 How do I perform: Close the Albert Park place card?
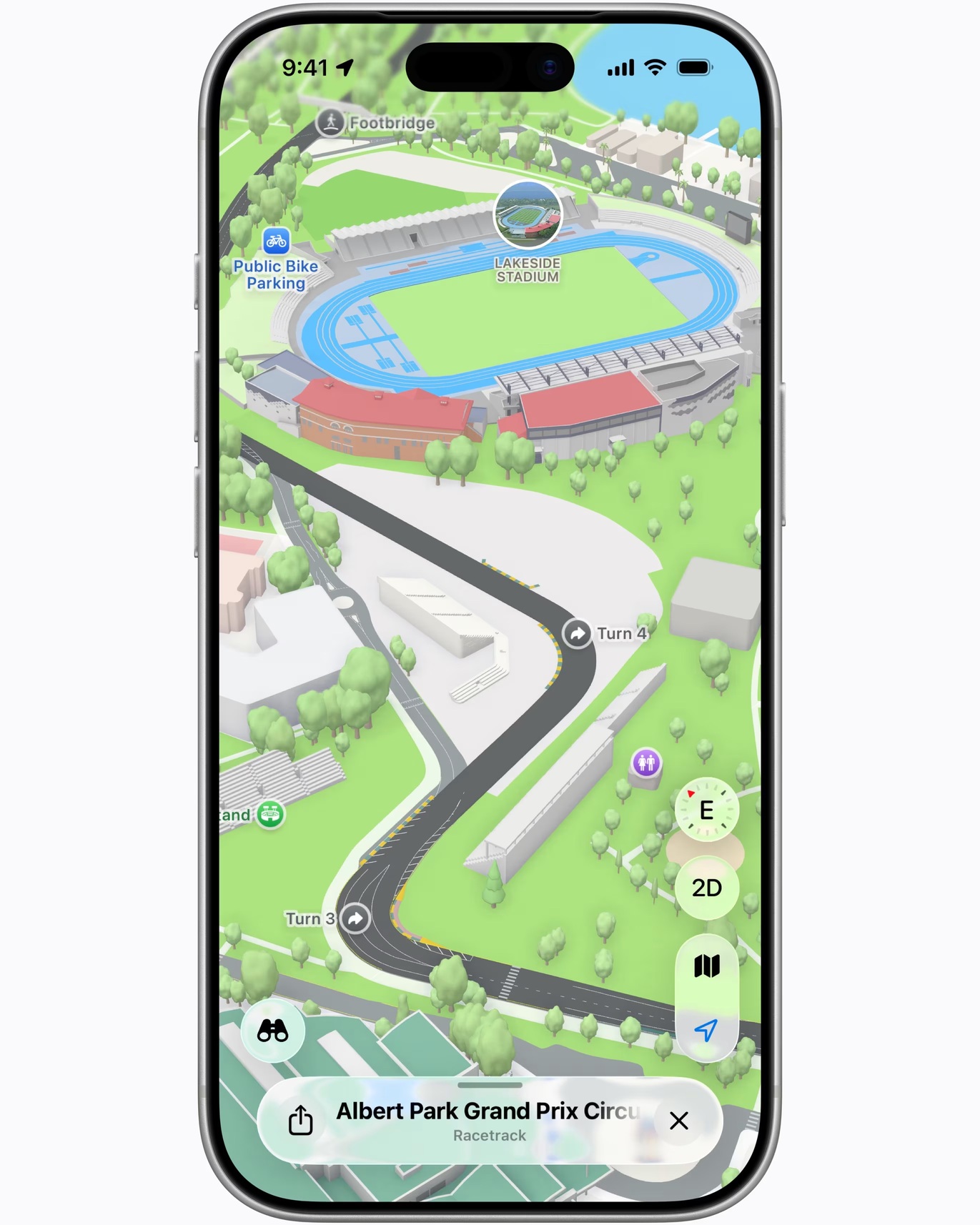click(x=678, y=1120)
